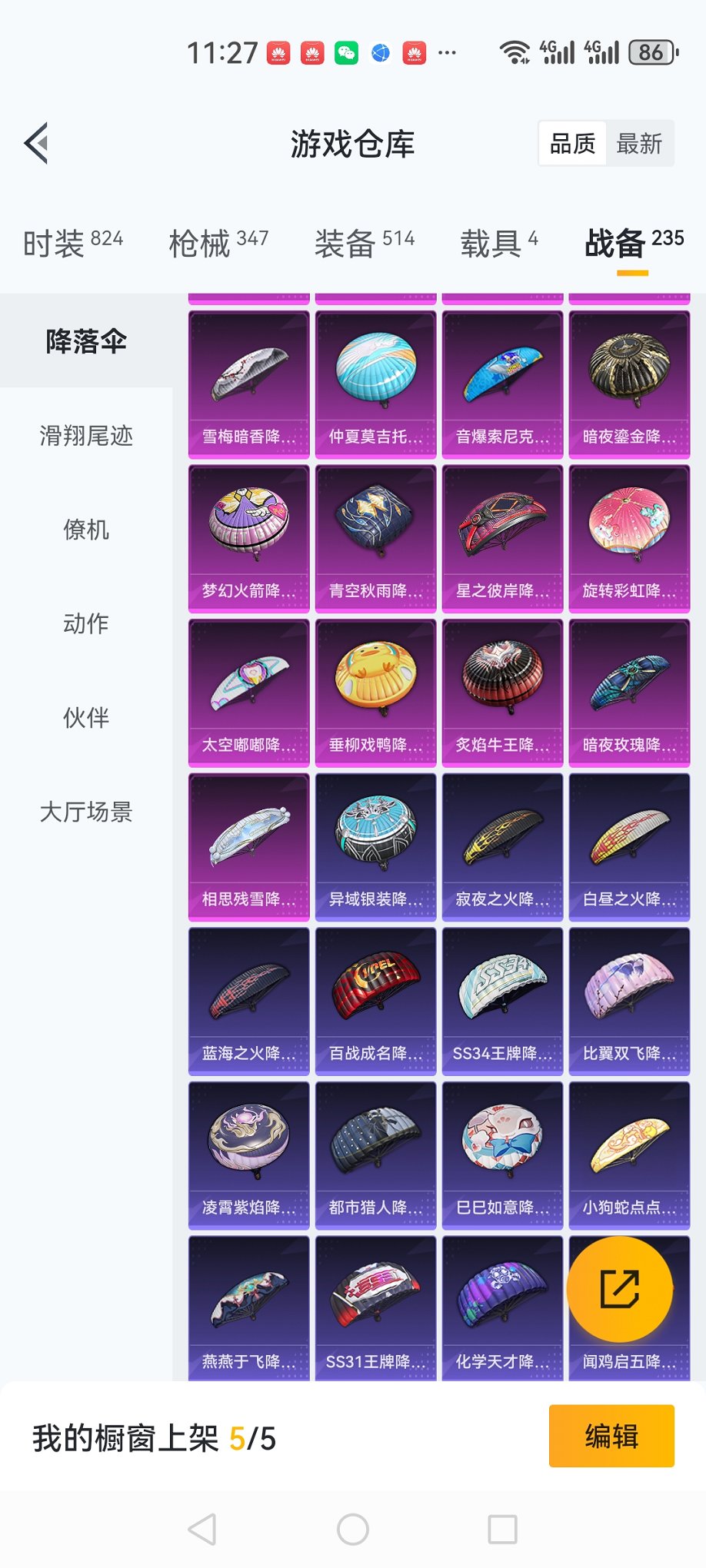Sort by 最新
This screenshot has width=706, height=1568.
[639, 144]
